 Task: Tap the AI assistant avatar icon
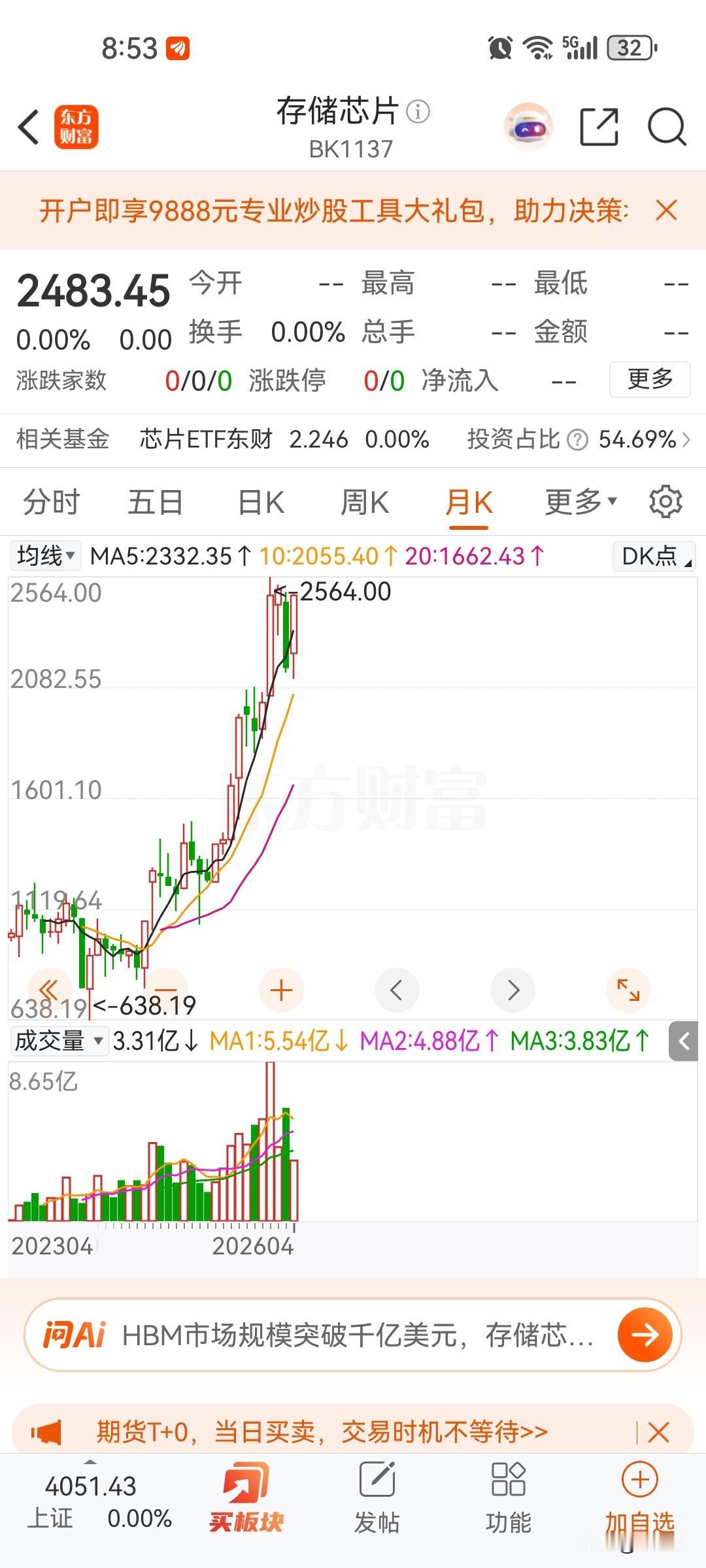tap(528, 126)
